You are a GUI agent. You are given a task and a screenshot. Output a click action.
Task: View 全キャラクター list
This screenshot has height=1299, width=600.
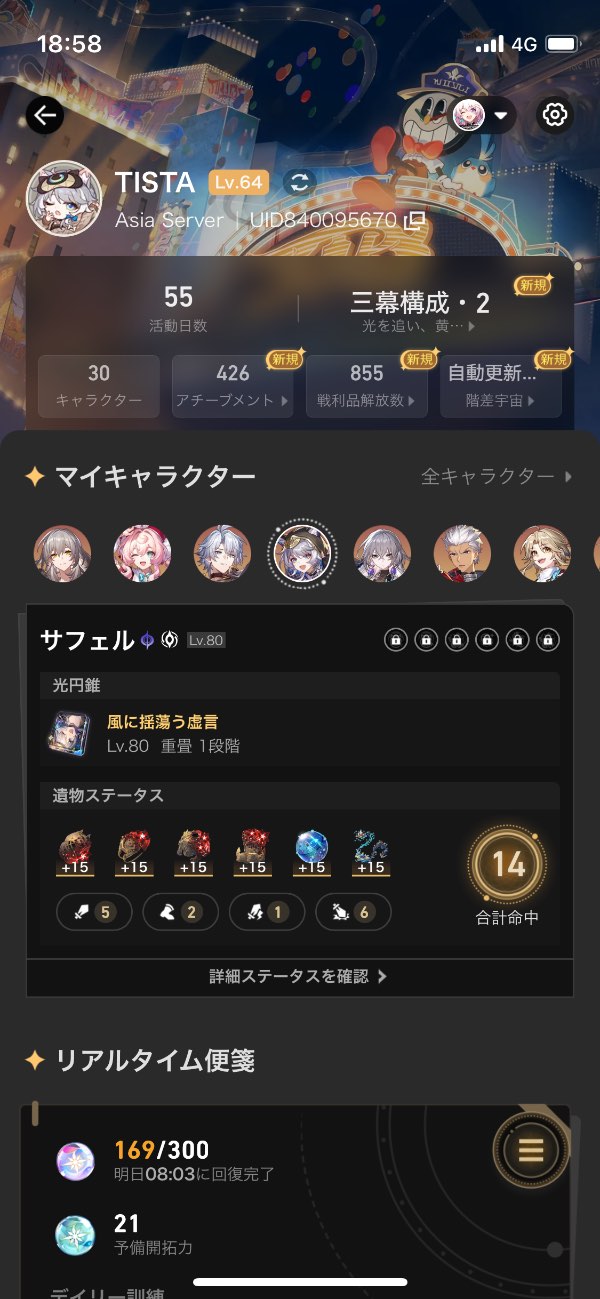point(496,477)
